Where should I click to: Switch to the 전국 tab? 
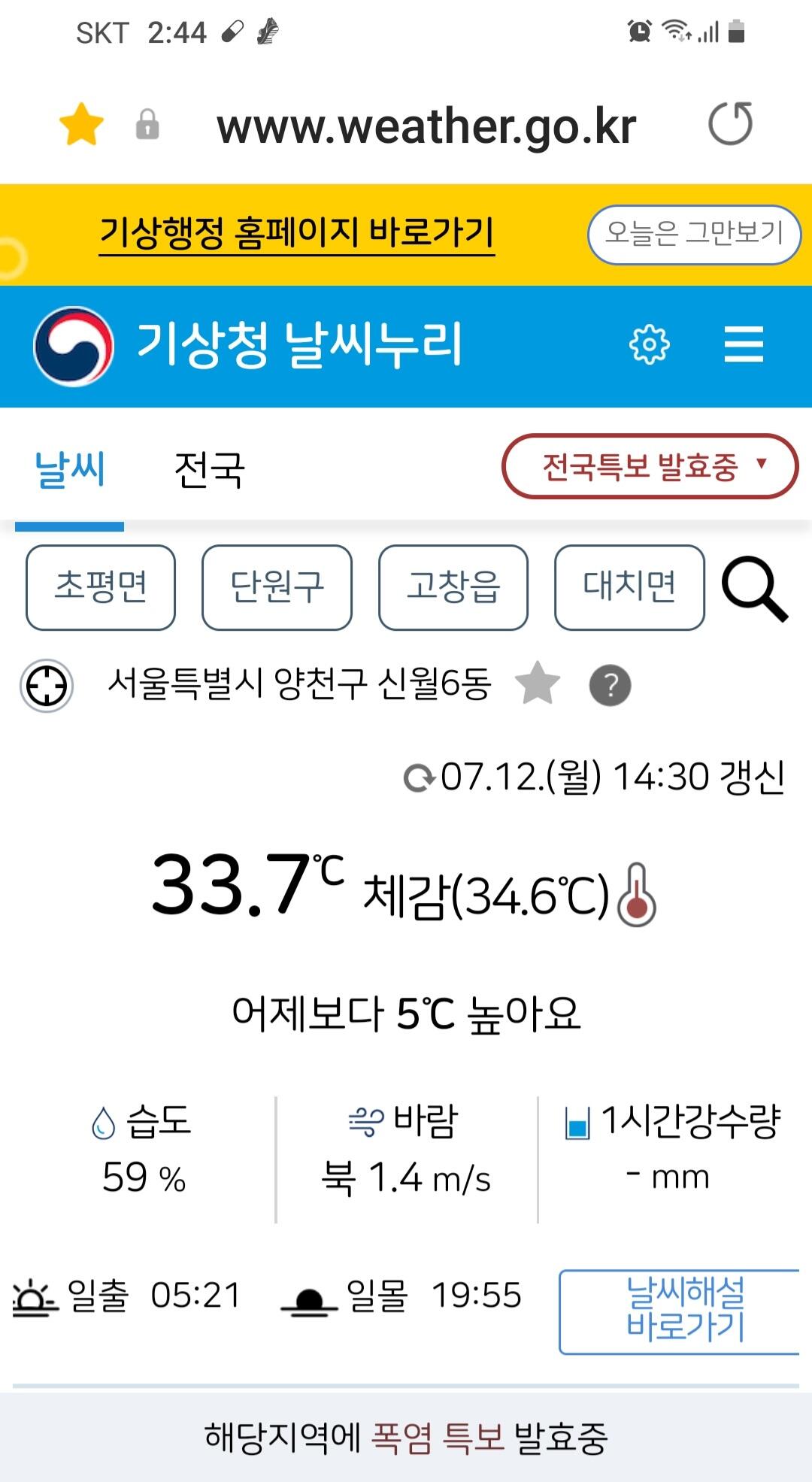pyautogui.click(x=209, y=470)
